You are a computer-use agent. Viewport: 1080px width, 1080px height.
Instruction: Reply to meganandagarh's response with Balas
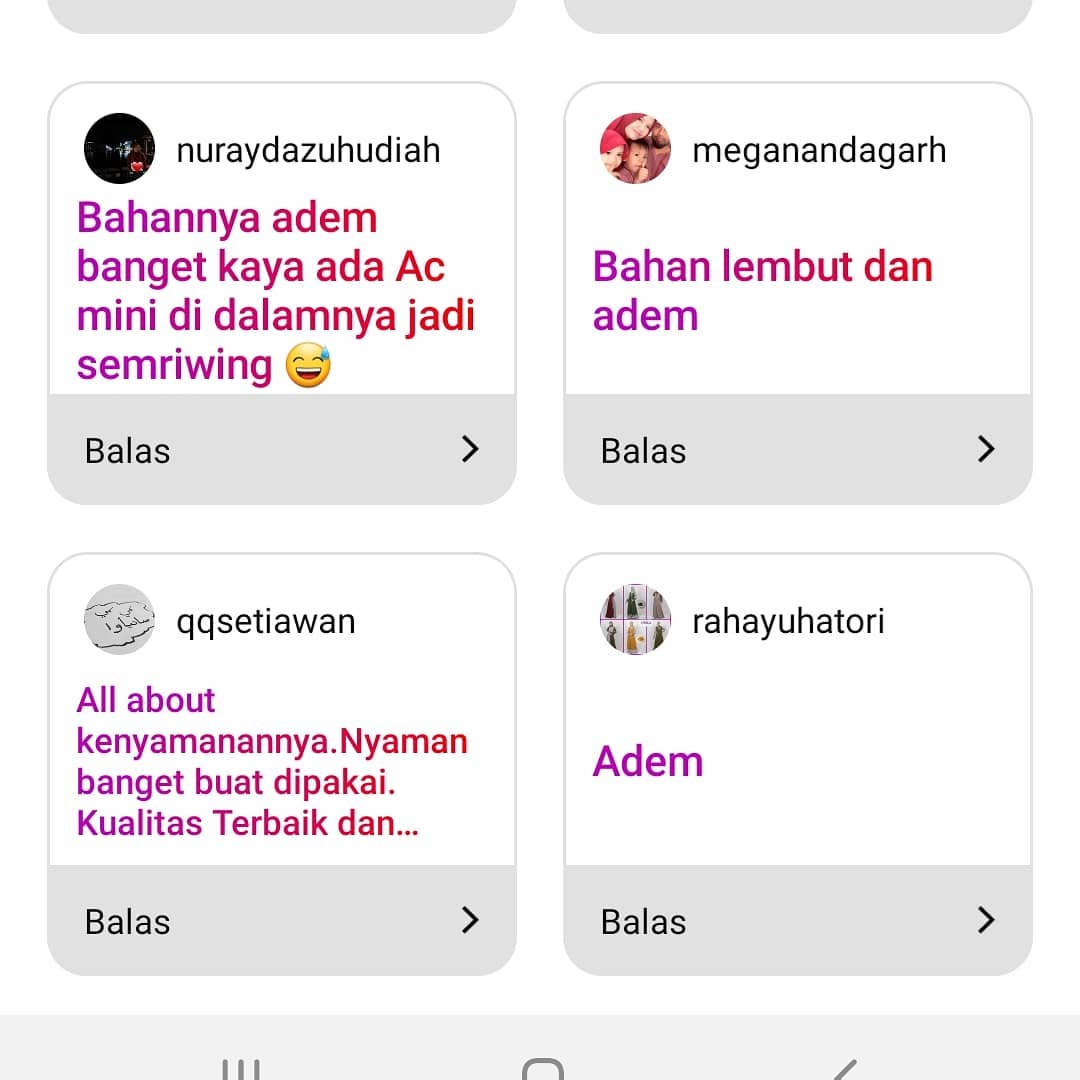tap(798, 450)
